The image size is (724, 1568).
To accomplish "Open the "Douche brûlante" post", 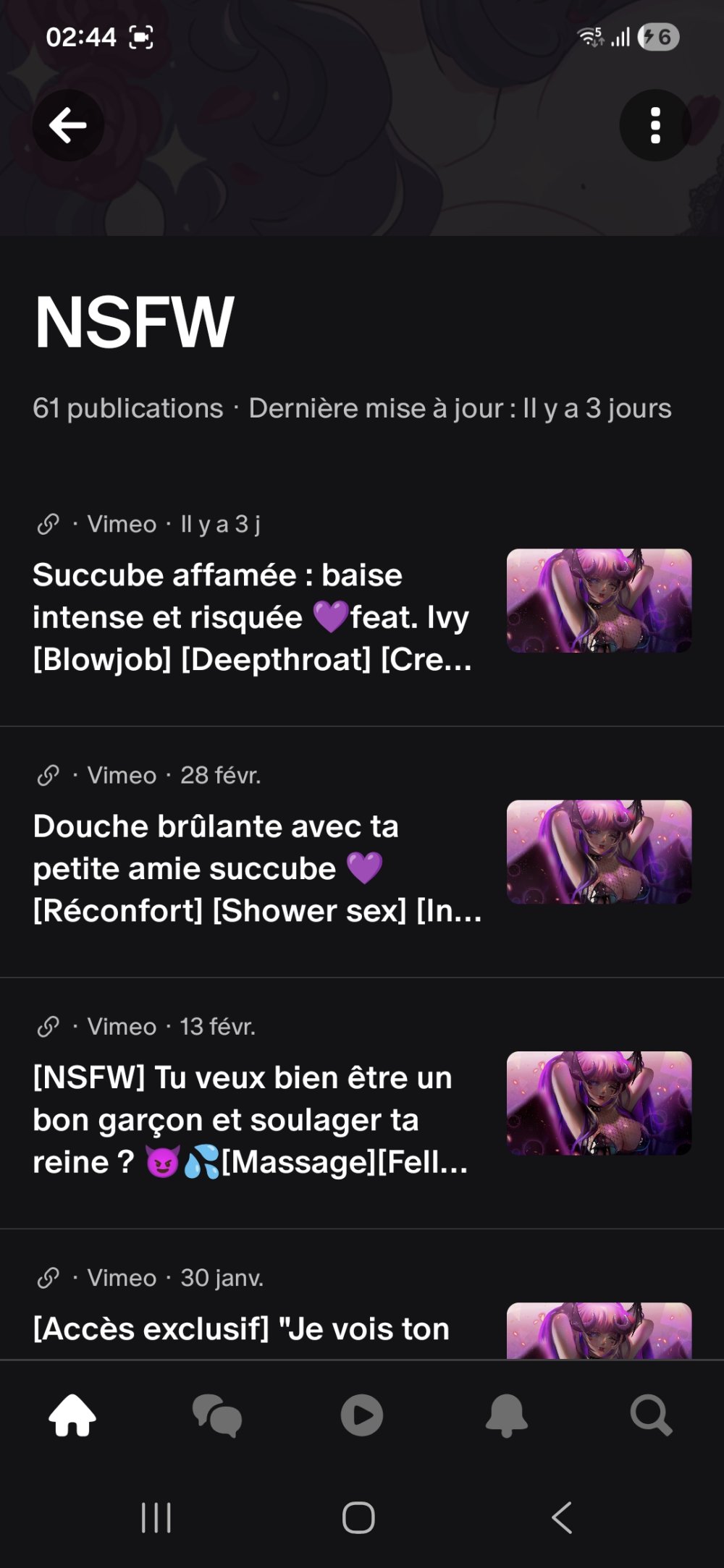I will pos(253,868).
